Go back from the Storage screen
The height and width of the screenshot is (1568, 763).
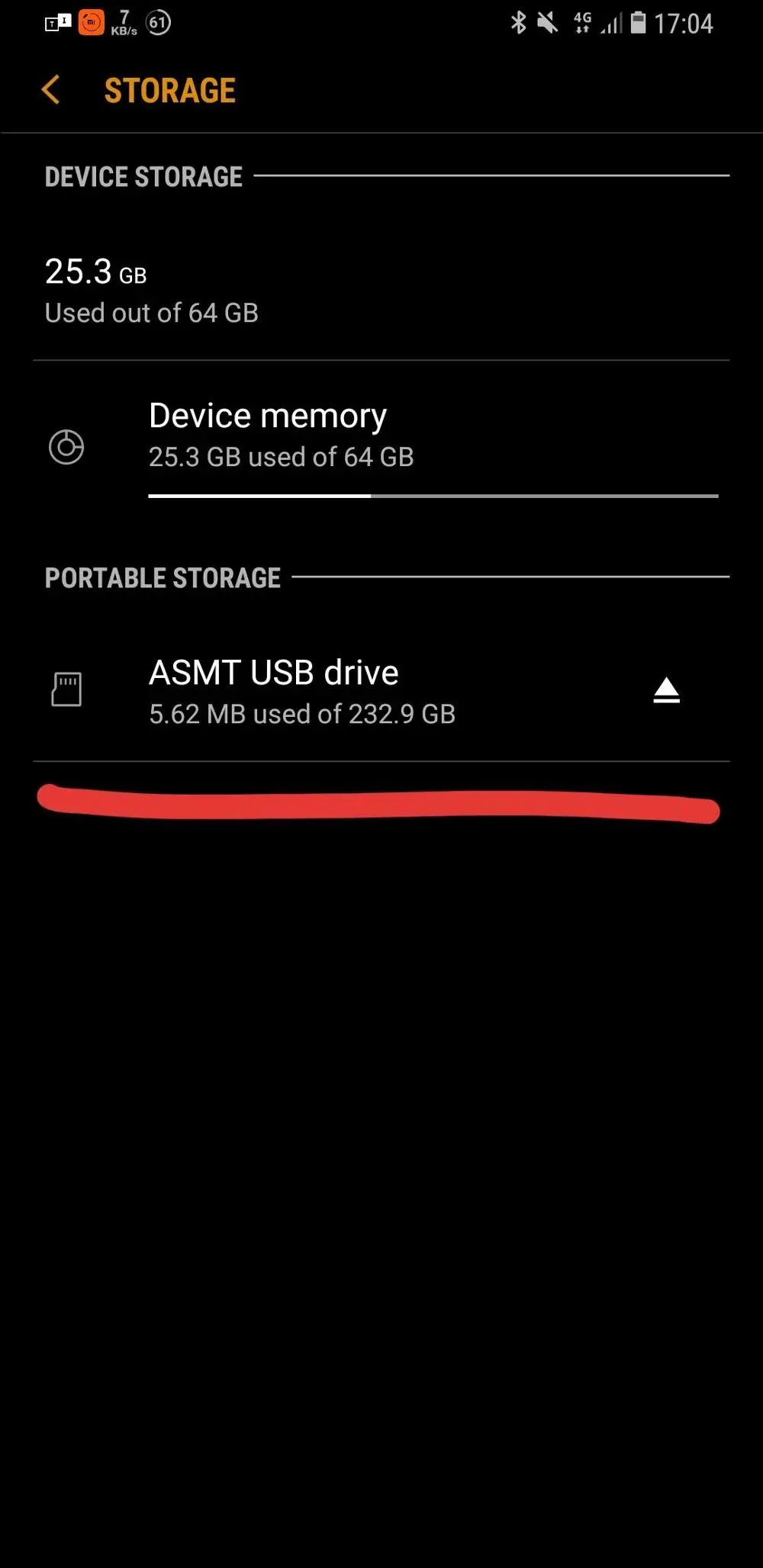[51, 90]
